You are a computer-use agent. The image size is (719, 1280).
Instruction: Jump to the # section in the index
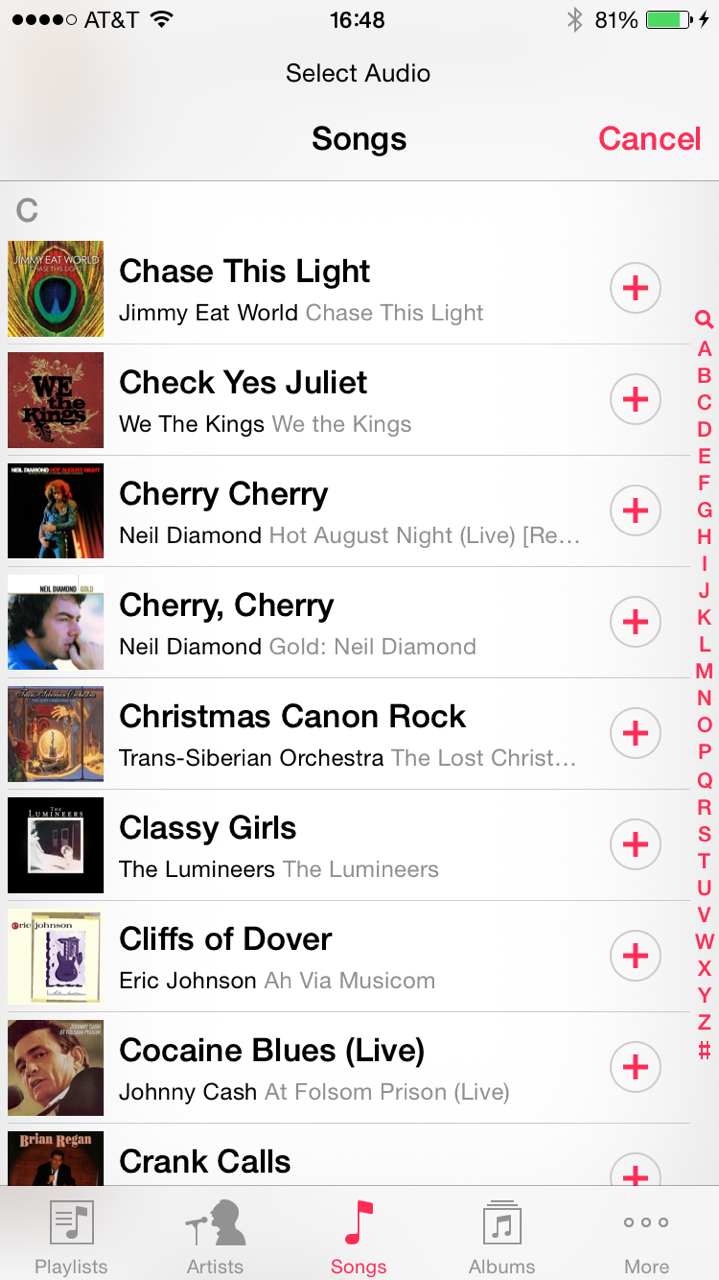click(x=704, y=1051)
